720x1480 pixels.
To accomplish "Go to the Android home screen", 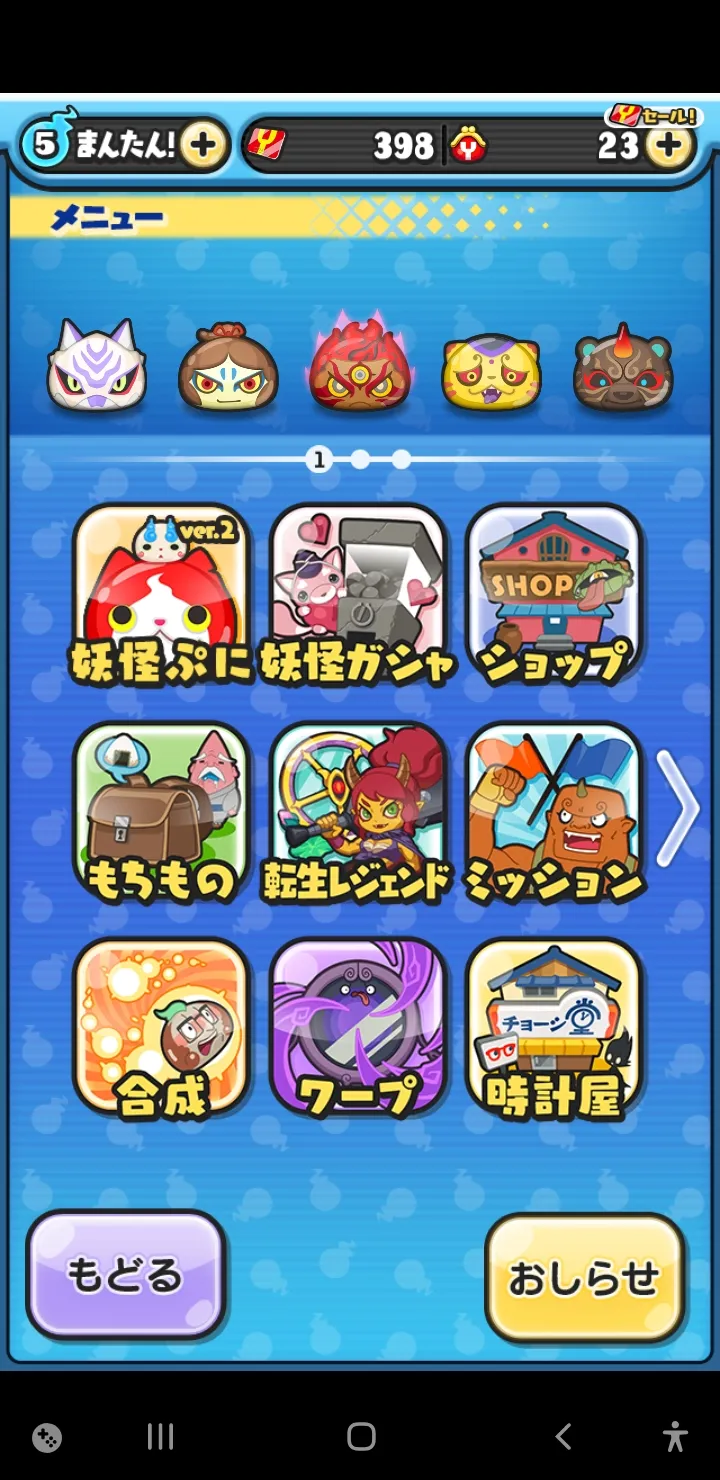I will [x=361, y=1437].
